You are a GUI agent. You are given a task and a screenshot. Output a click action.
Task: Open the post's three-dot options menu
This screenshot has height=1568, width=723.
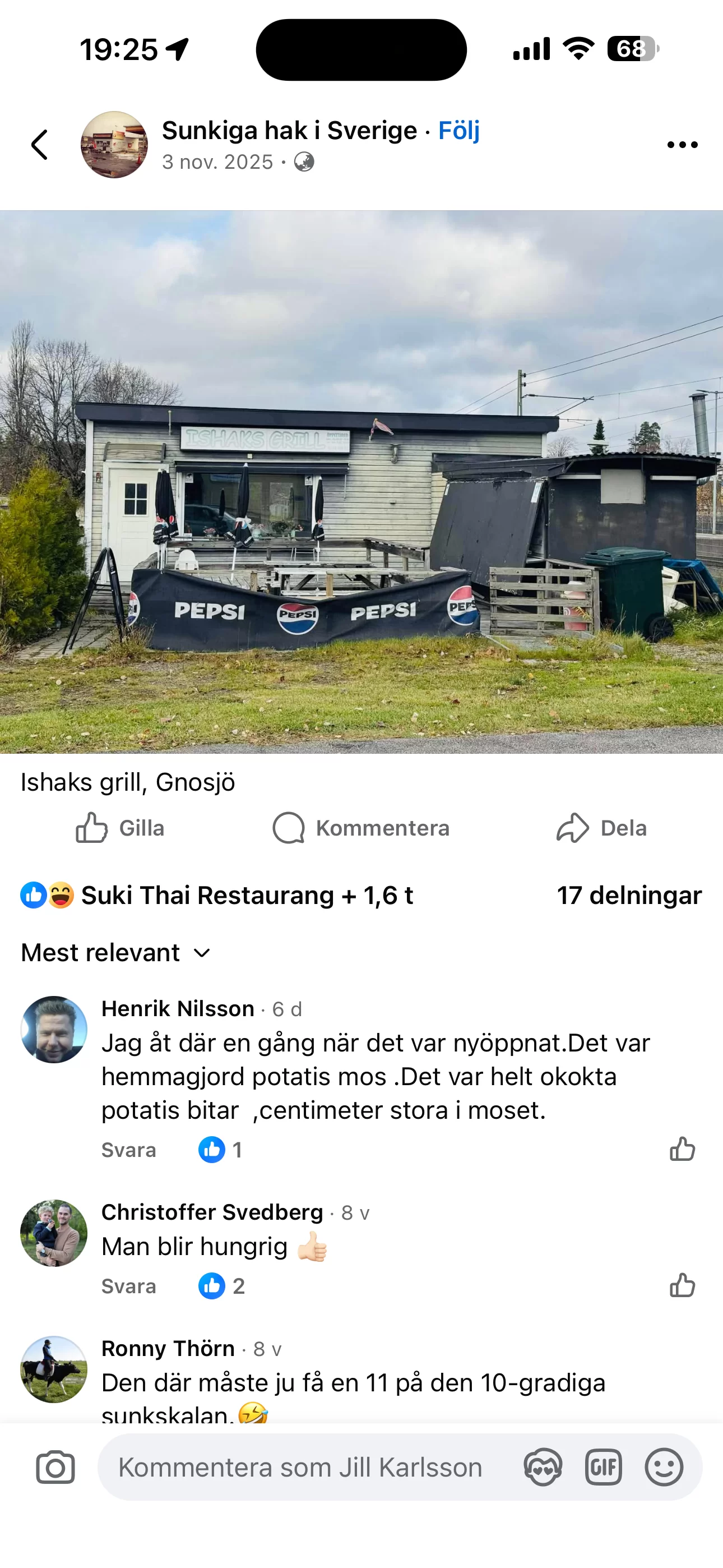click(682, 145)
